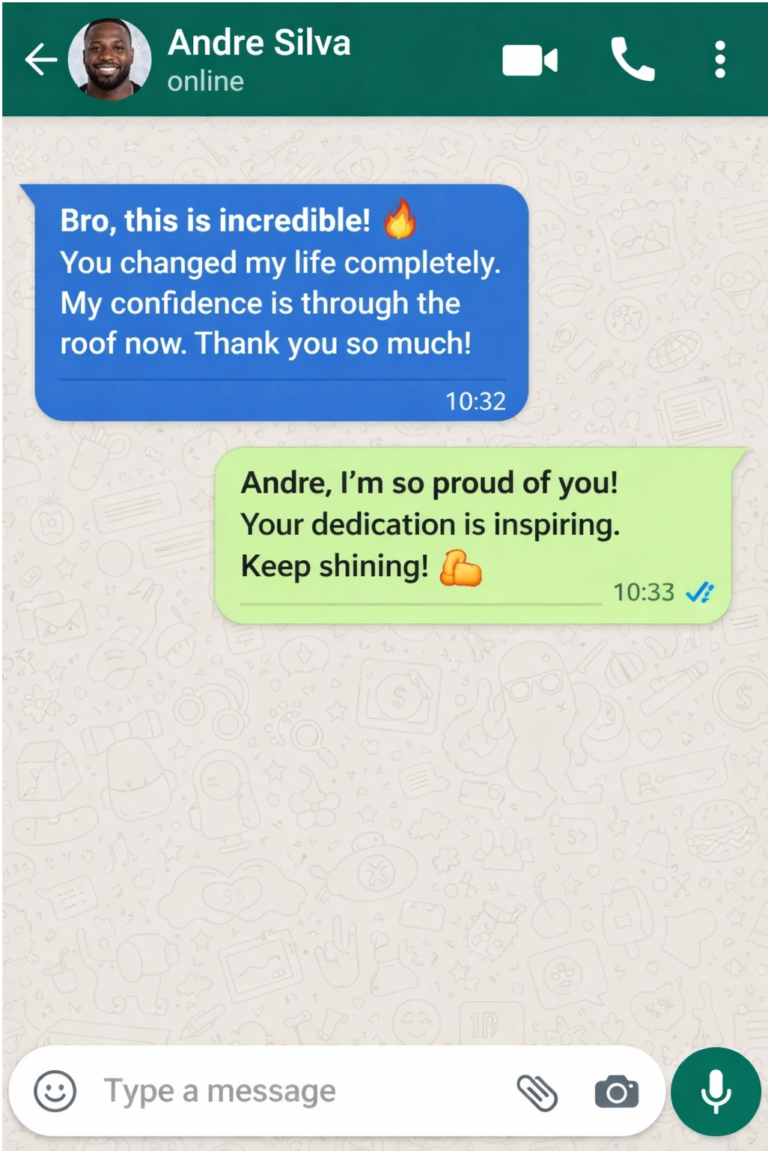Open the camera to send a photo
The image size is (768, 1151).
[x=616, y=1092]
